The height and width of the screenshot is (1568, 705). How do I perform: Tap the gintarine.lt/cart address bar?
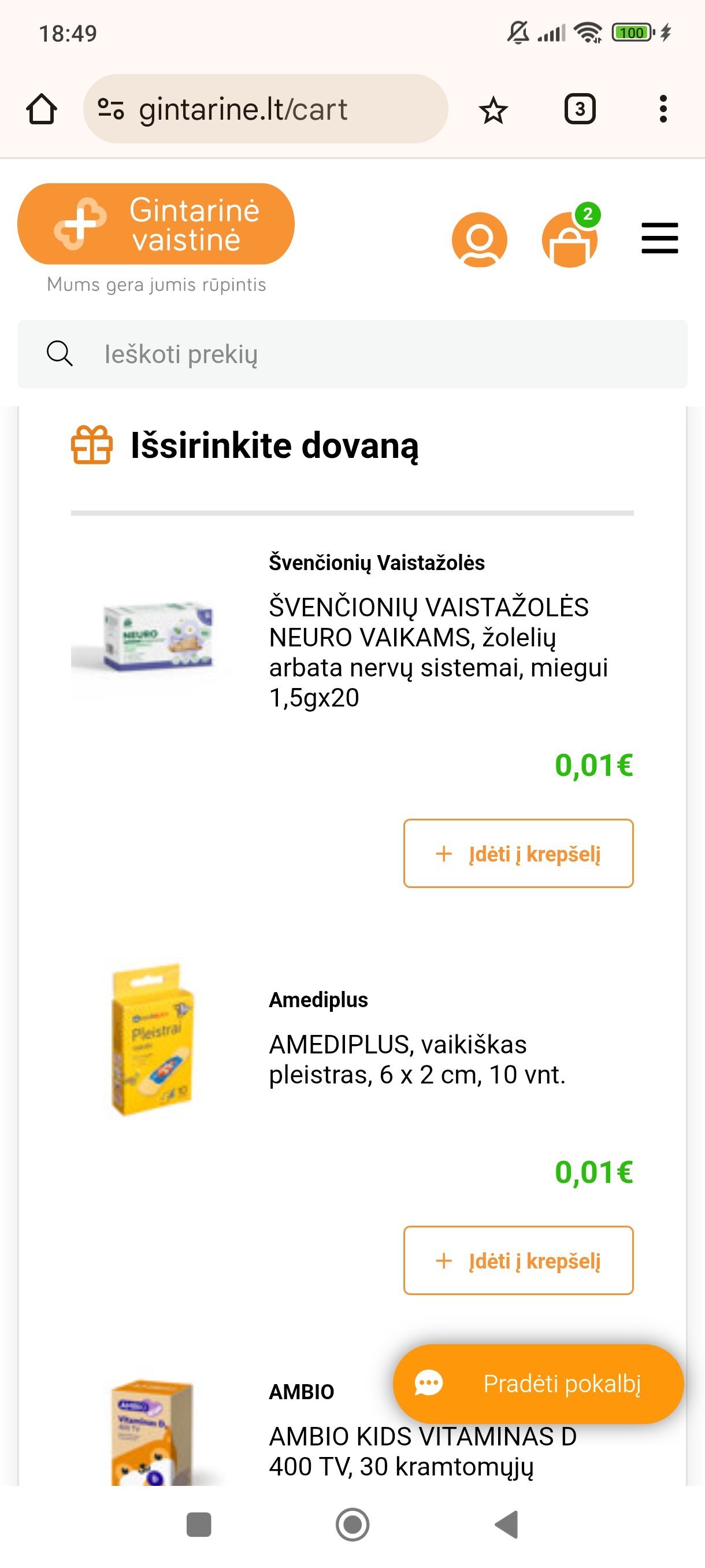(266, 110)
